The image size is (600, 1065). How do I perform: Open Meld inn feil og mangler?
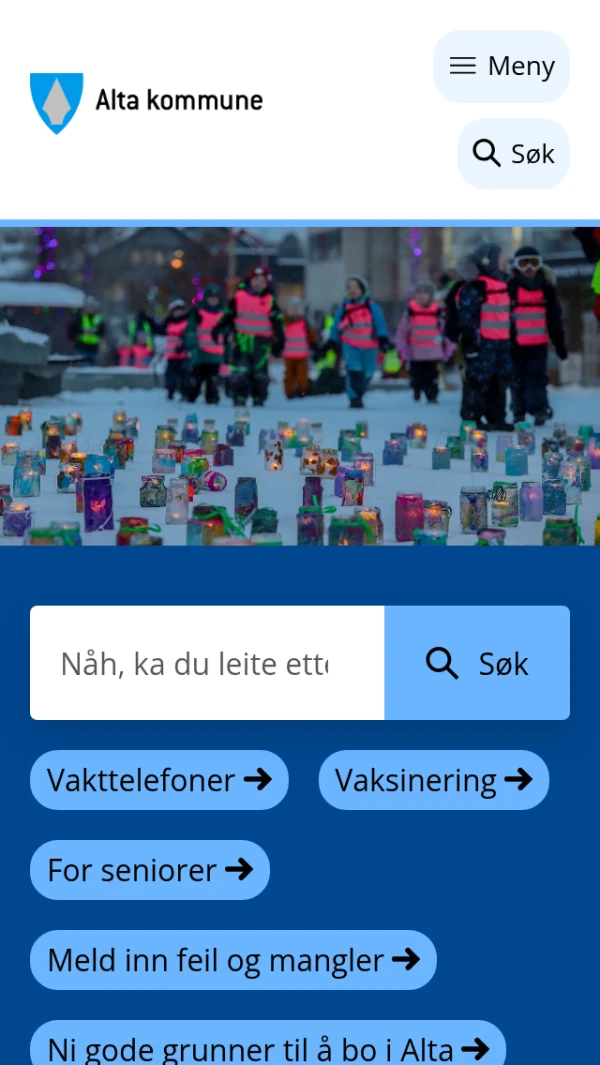[233, 960]
